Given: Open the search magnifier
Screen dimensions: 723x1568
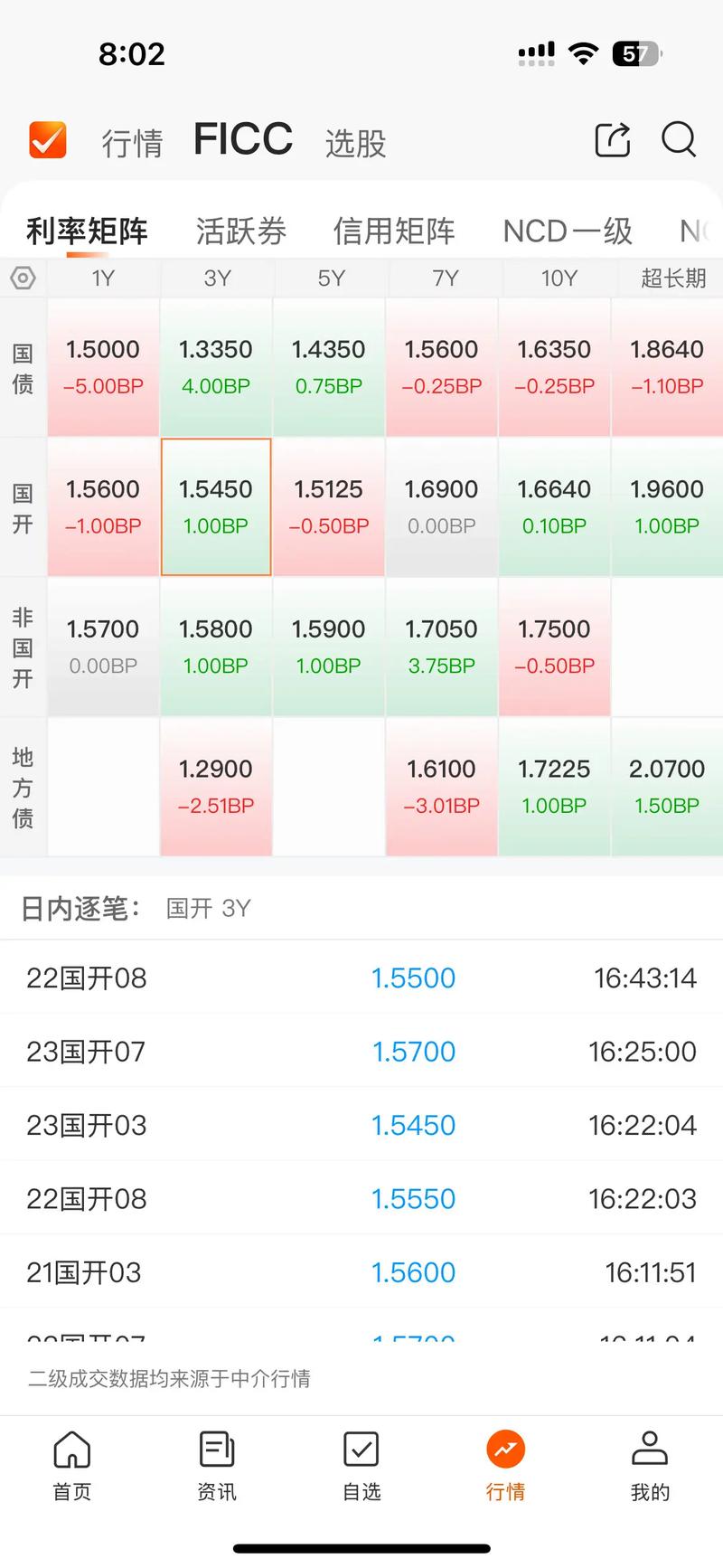Looking at the screenshot, I should pos(678,140).
